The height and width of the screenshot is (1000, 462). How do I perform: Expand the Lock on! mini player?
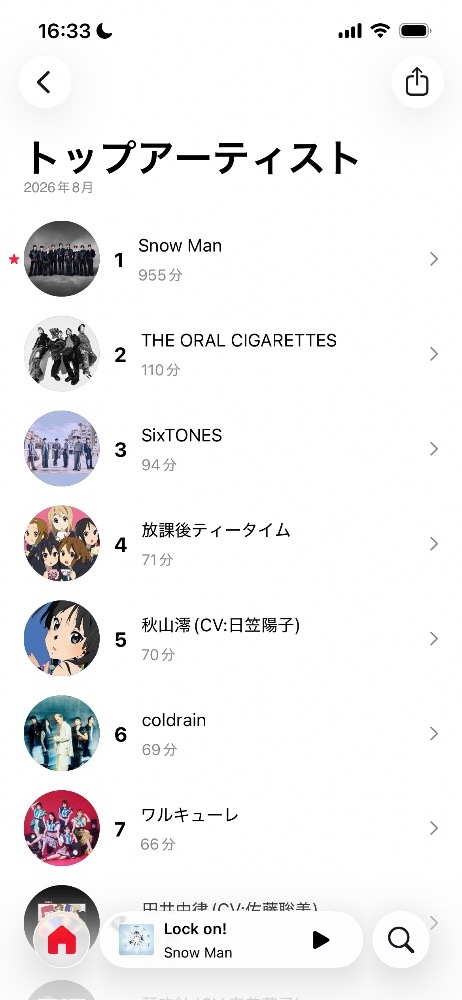click(x=211, y=939)
